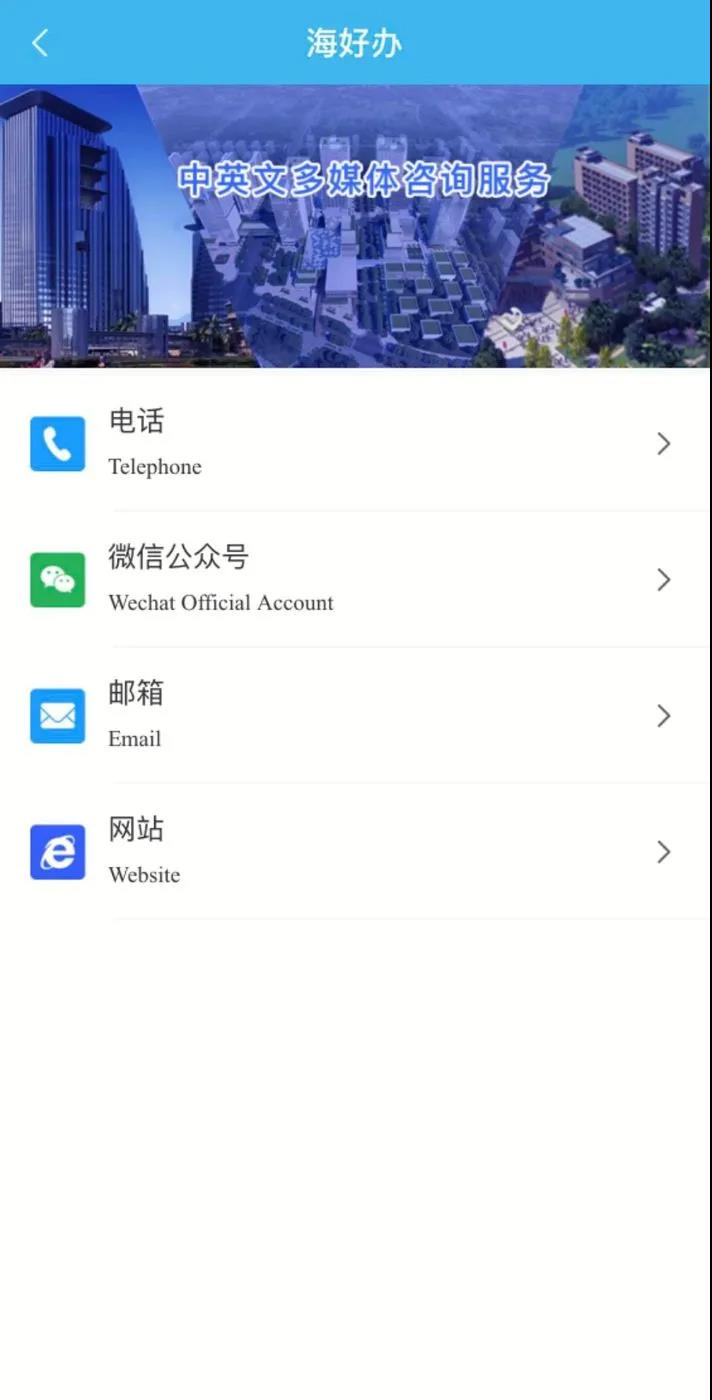This screenshot has width=712, height=1400.
Task: Open the 微信公众号 Wechat Official Account row
Action: click(355, 579)
